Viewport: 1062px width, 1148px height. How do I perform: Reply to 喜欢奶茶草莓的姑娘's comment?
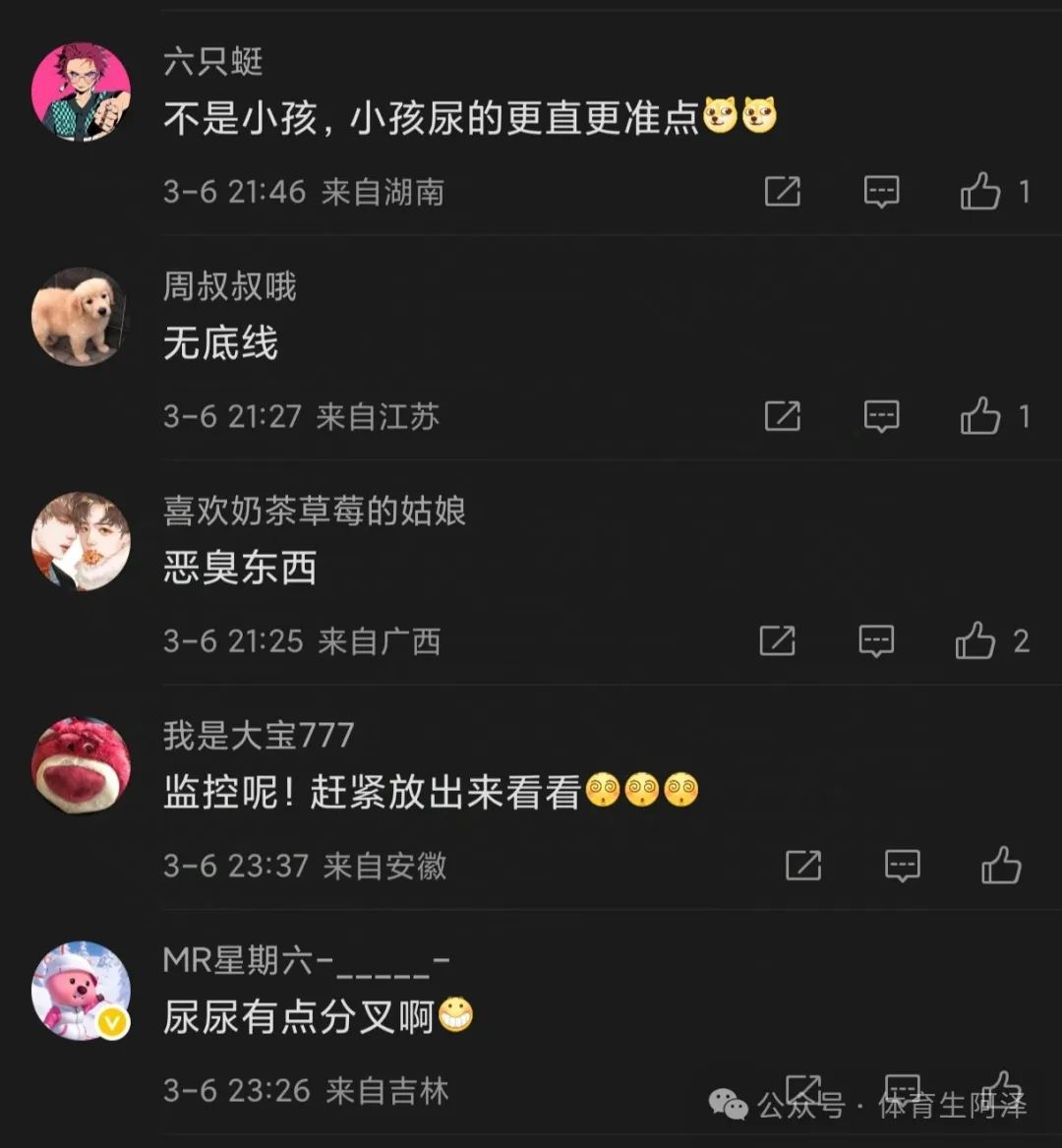pyautogui.click(x=876, y=641)
